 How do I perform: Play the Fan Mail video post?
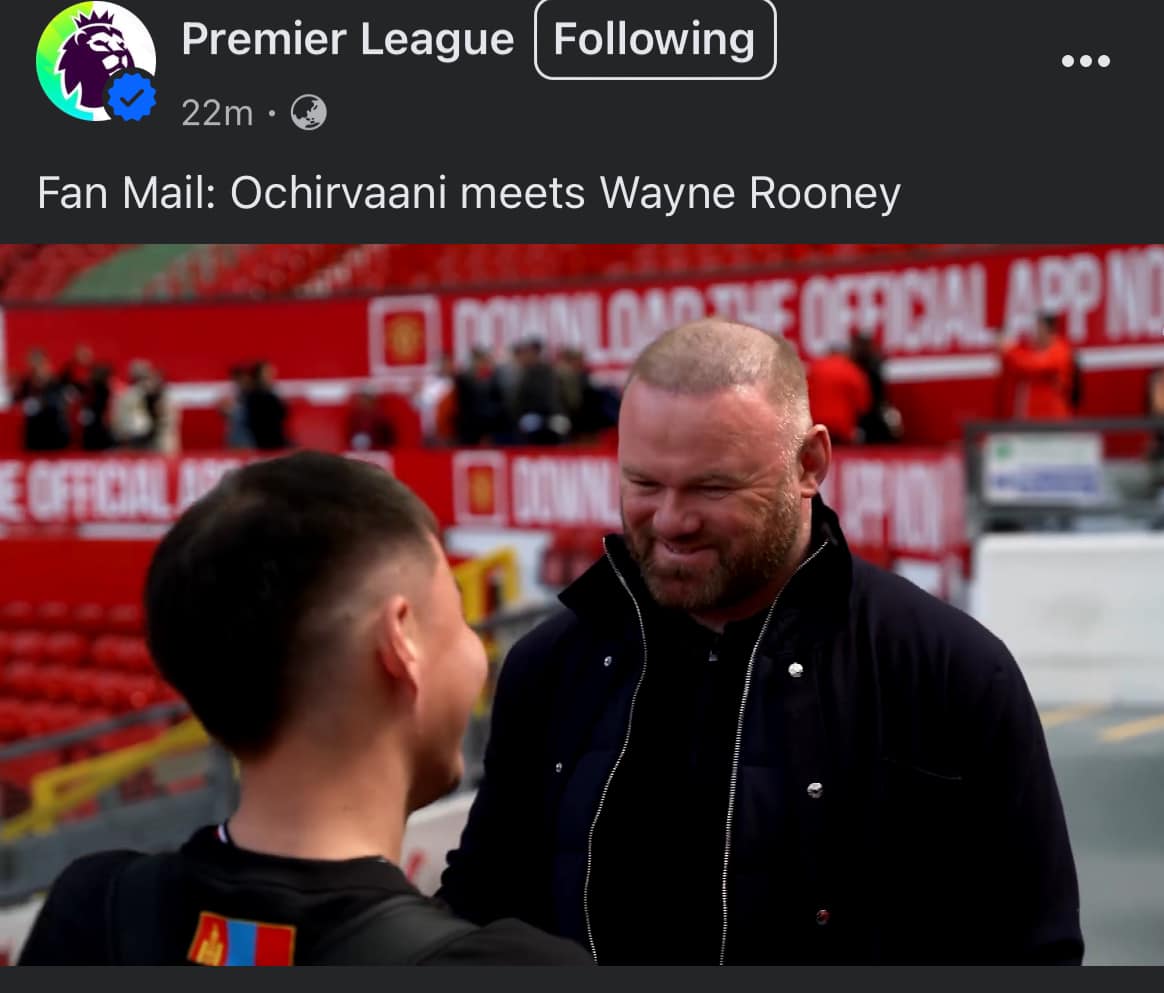click(x=582, y=604)
